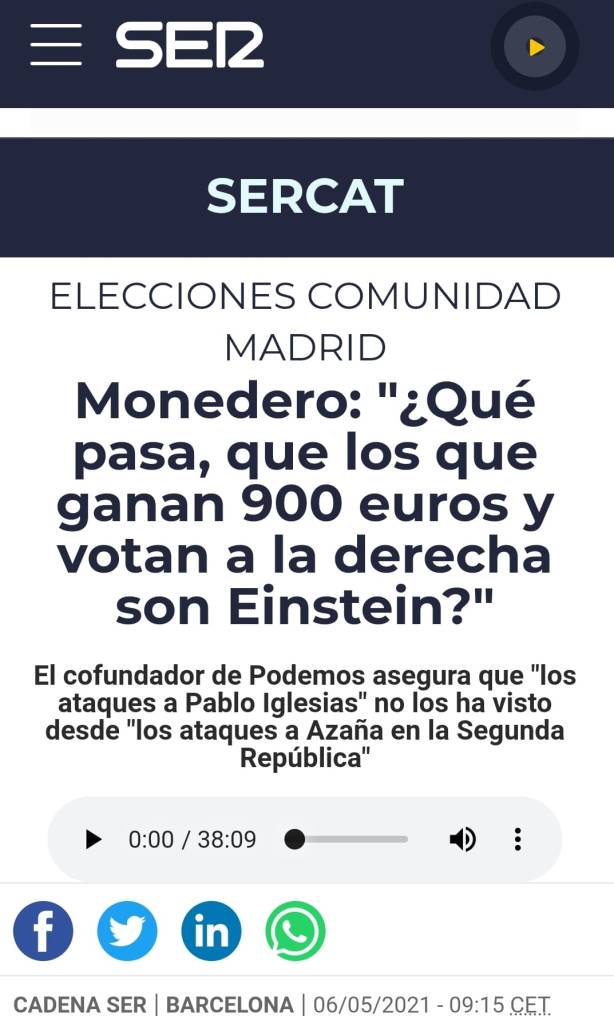Screen dimensions: 614x1024
Task: Share article on LinkedIn
Action: pos(211,931)
